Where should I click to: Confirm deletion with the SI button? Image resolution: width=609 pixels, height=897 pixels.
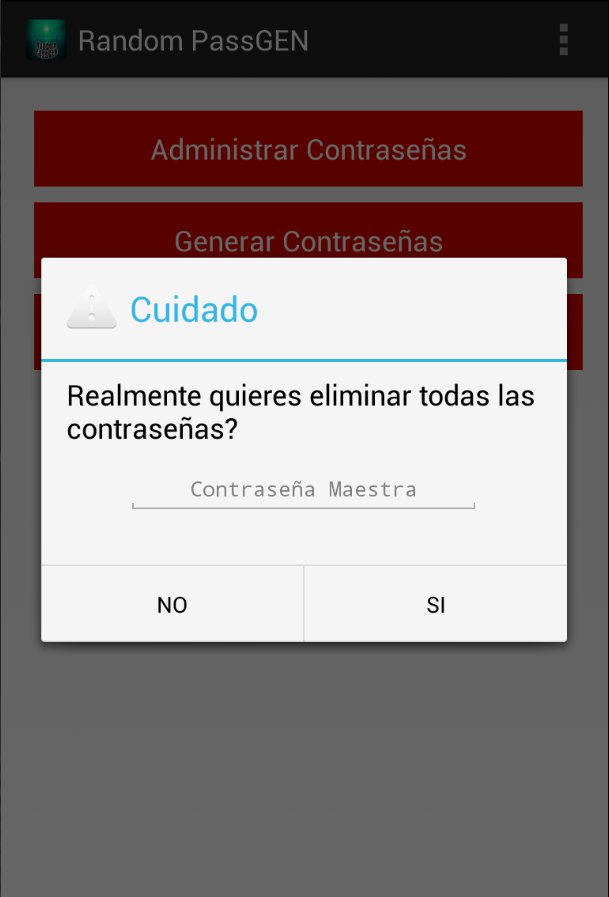[x=435, y=604]
